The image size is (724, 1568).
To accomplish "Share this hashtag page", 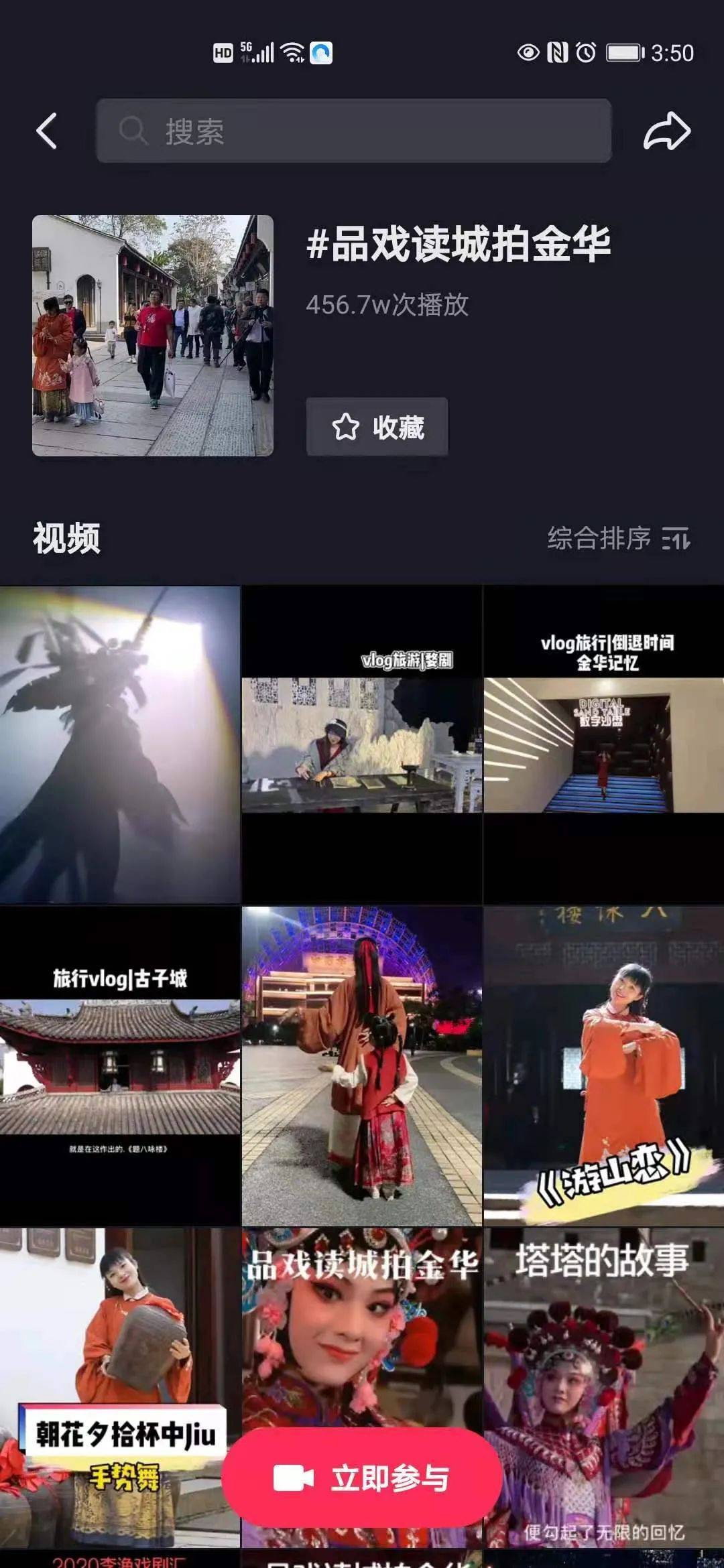I will click(666, 131).
